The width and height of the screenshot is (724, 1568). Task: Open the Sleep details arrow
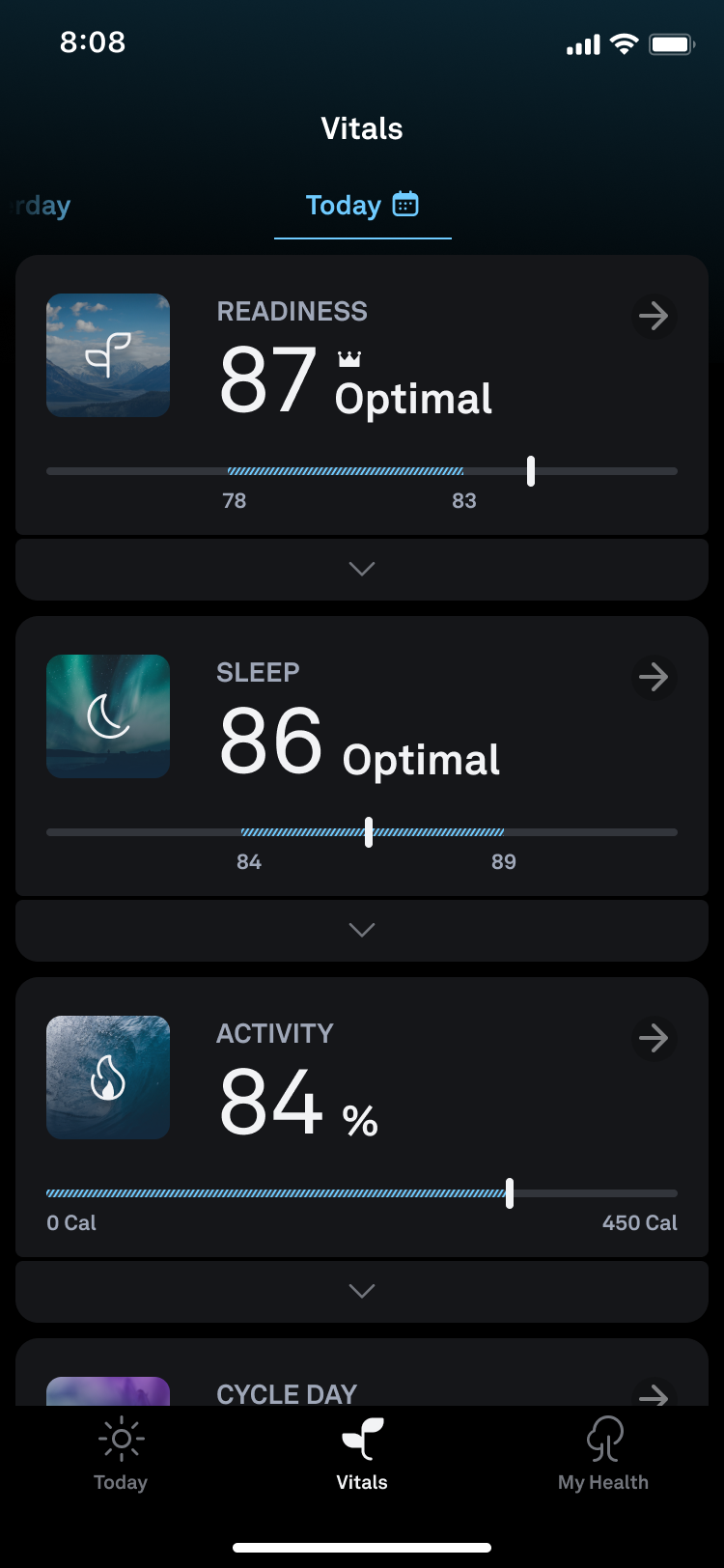tap(654, 677)
